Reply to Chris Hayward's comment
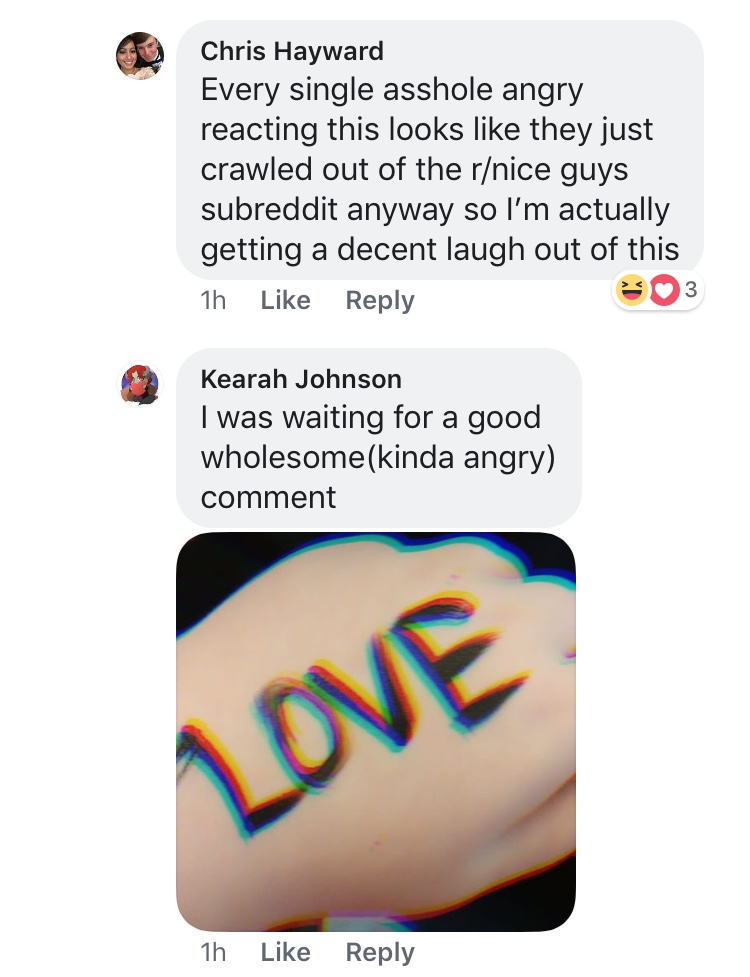Screen dimensions: 750x977 tap(379, 300)
